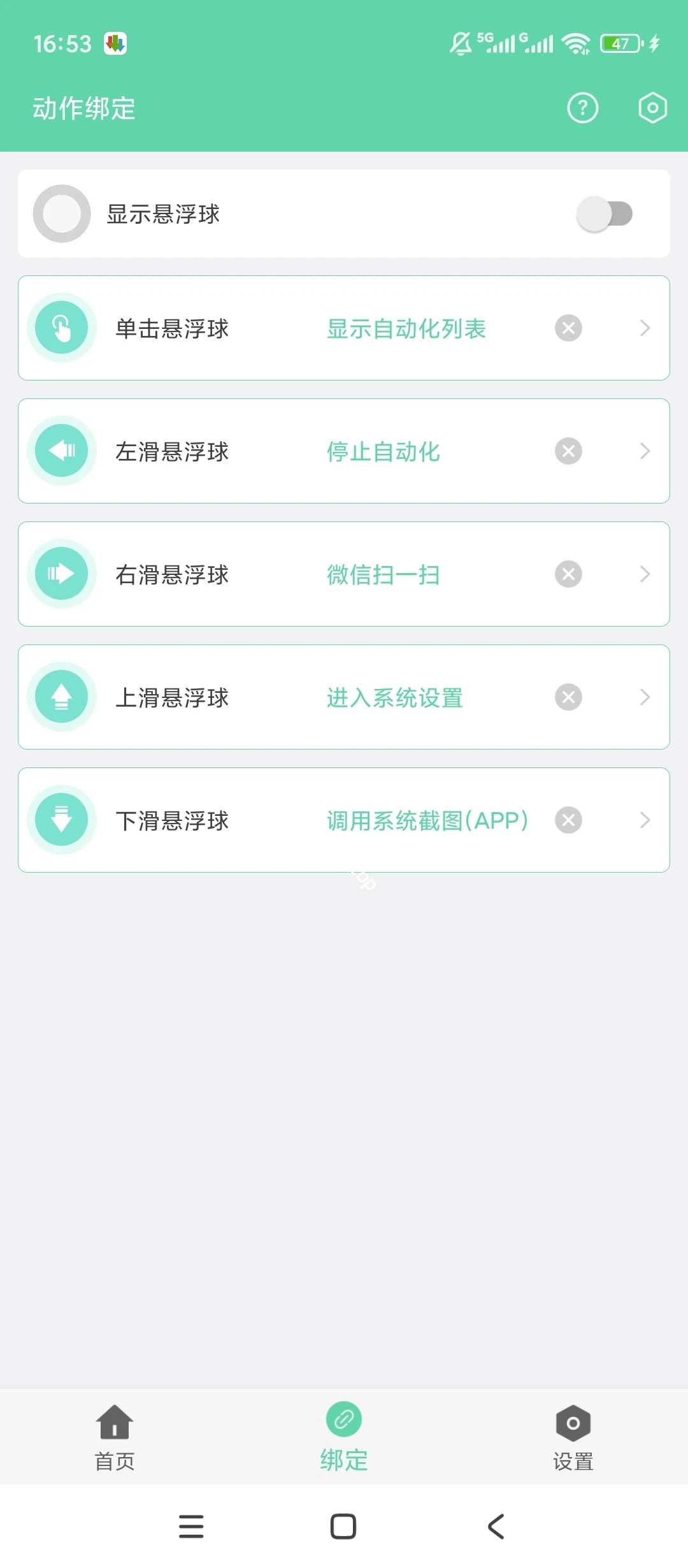Clear the 调用系统截图(APP) binding
Image resolution: width=688 pixels, height=1568 pixels.
[568, 820]
